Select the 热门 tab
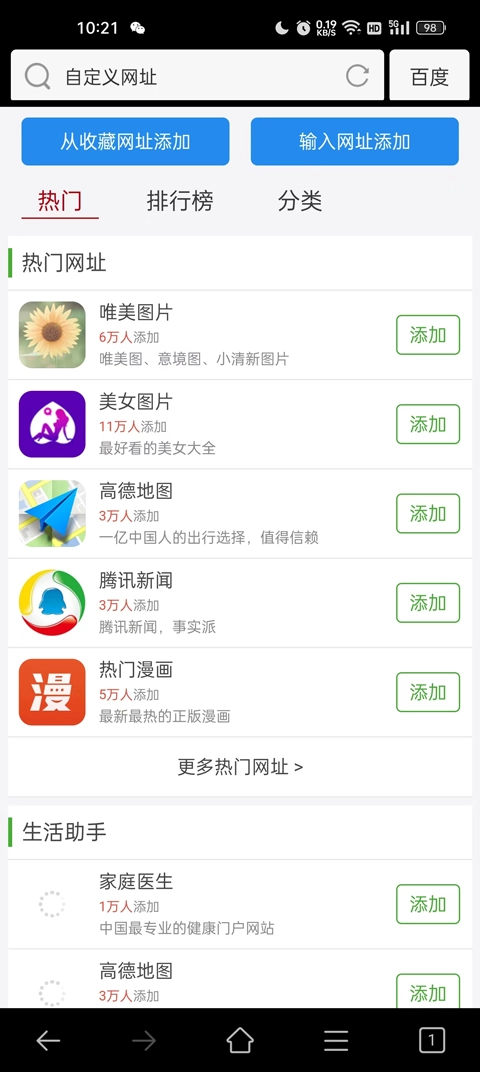The image size is (480, 1072). pos(60,201)
